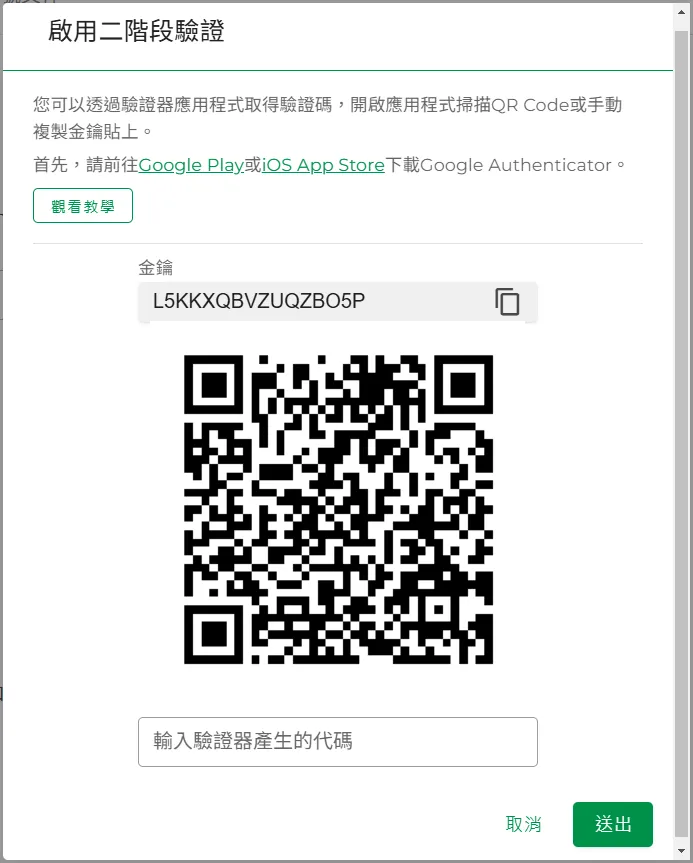Focus the authenticator code input field
Viewport: 693px width, 863px height.
(x=337, y=742)
